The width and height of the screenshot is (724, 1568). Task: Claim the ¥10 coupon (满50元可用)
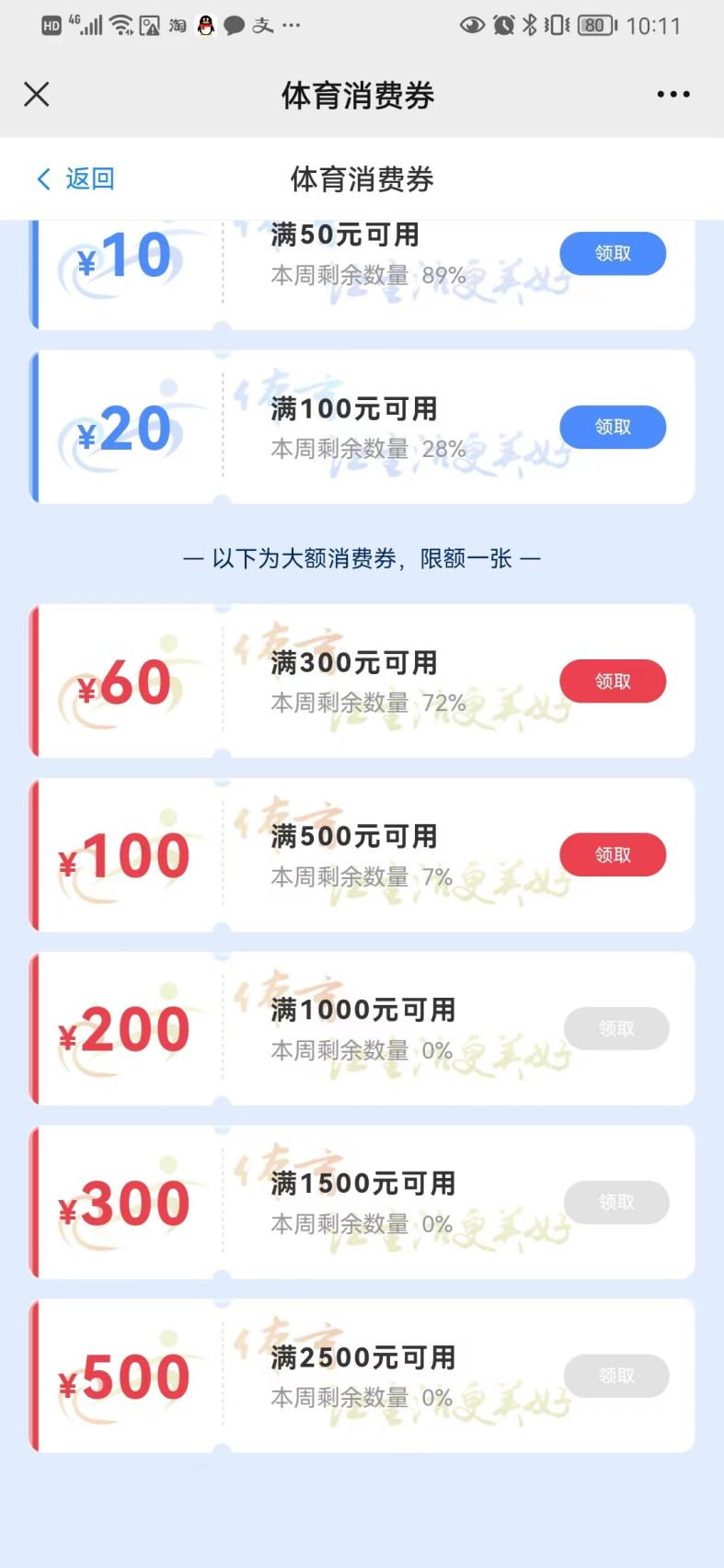613,253
